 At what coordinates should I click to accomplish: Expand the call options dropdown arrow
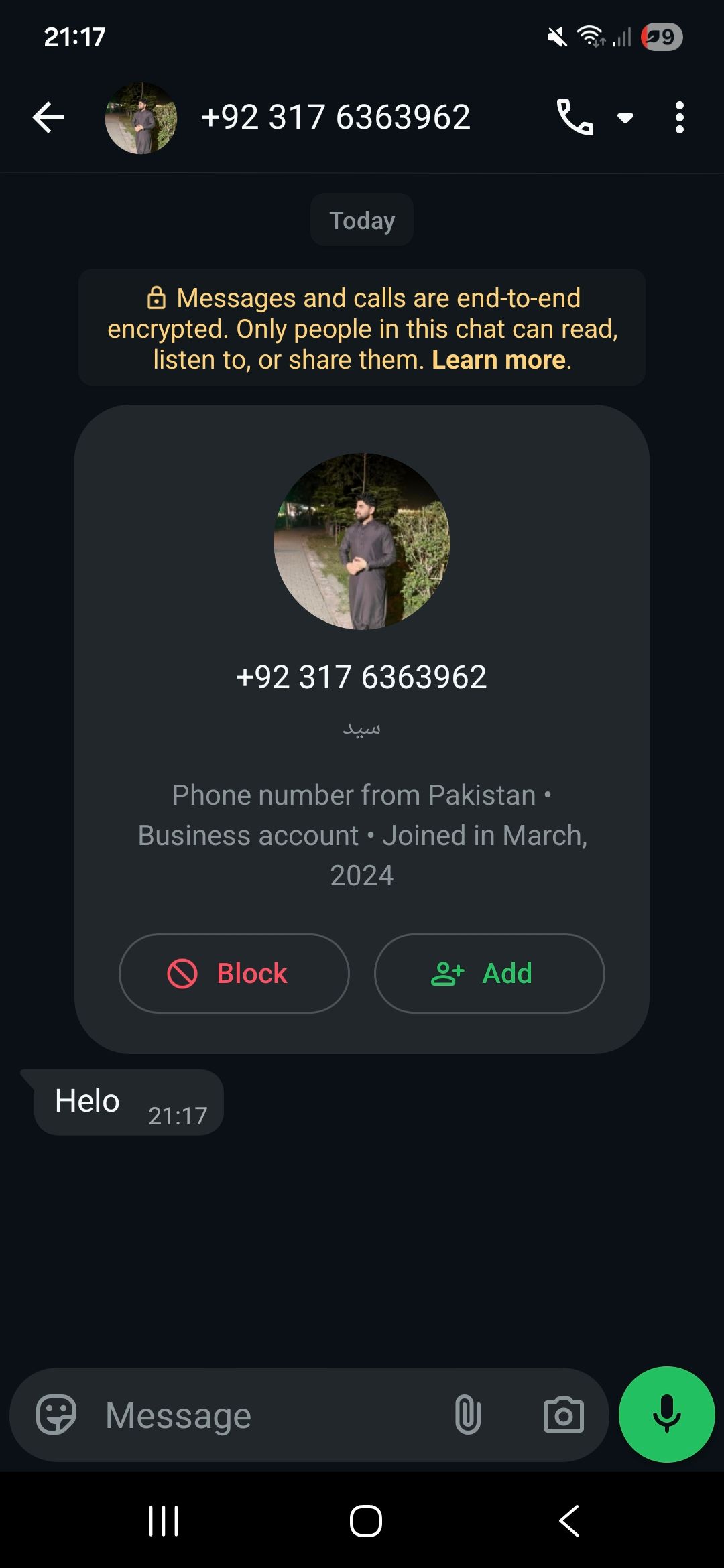pos(625,119)
